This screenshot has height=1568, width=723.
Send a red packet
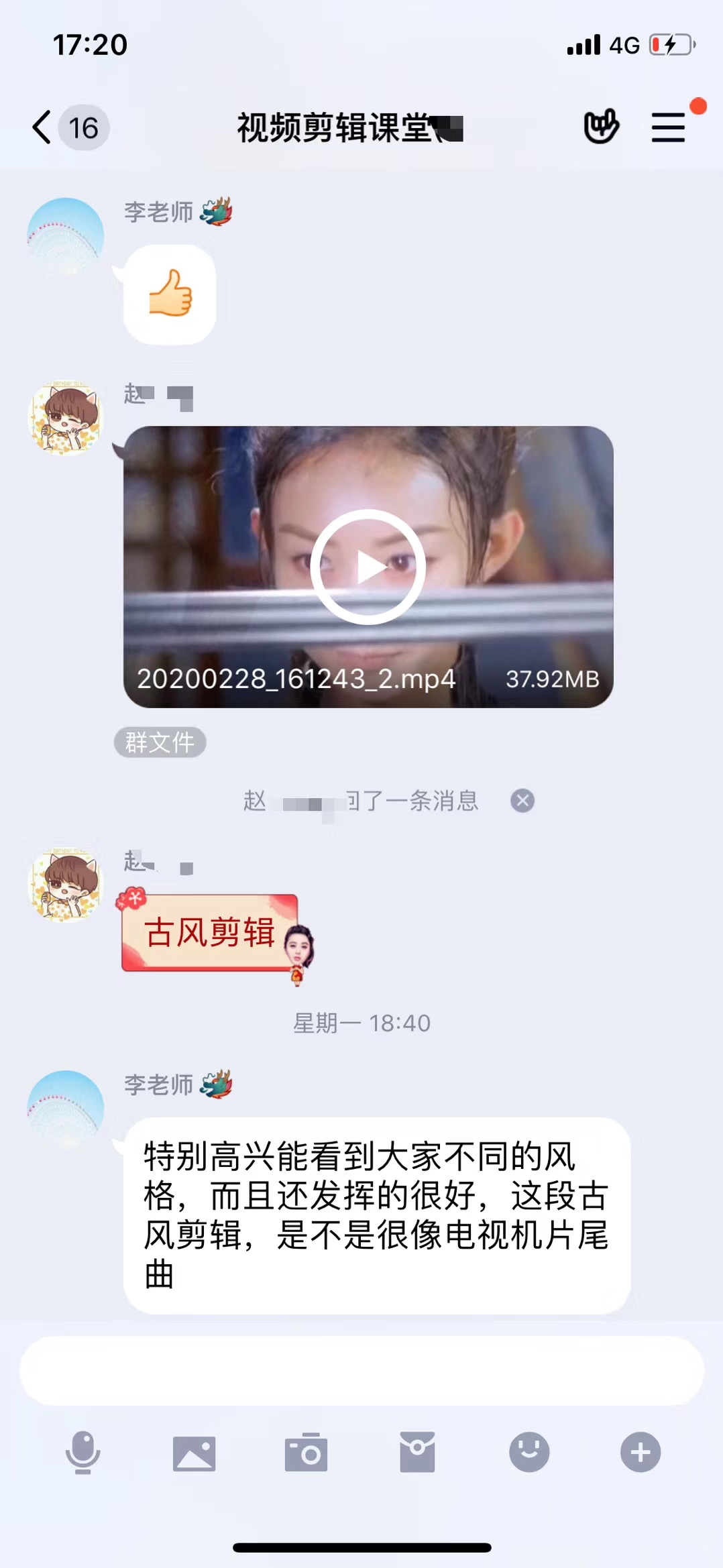click(x=418, y=1452)
